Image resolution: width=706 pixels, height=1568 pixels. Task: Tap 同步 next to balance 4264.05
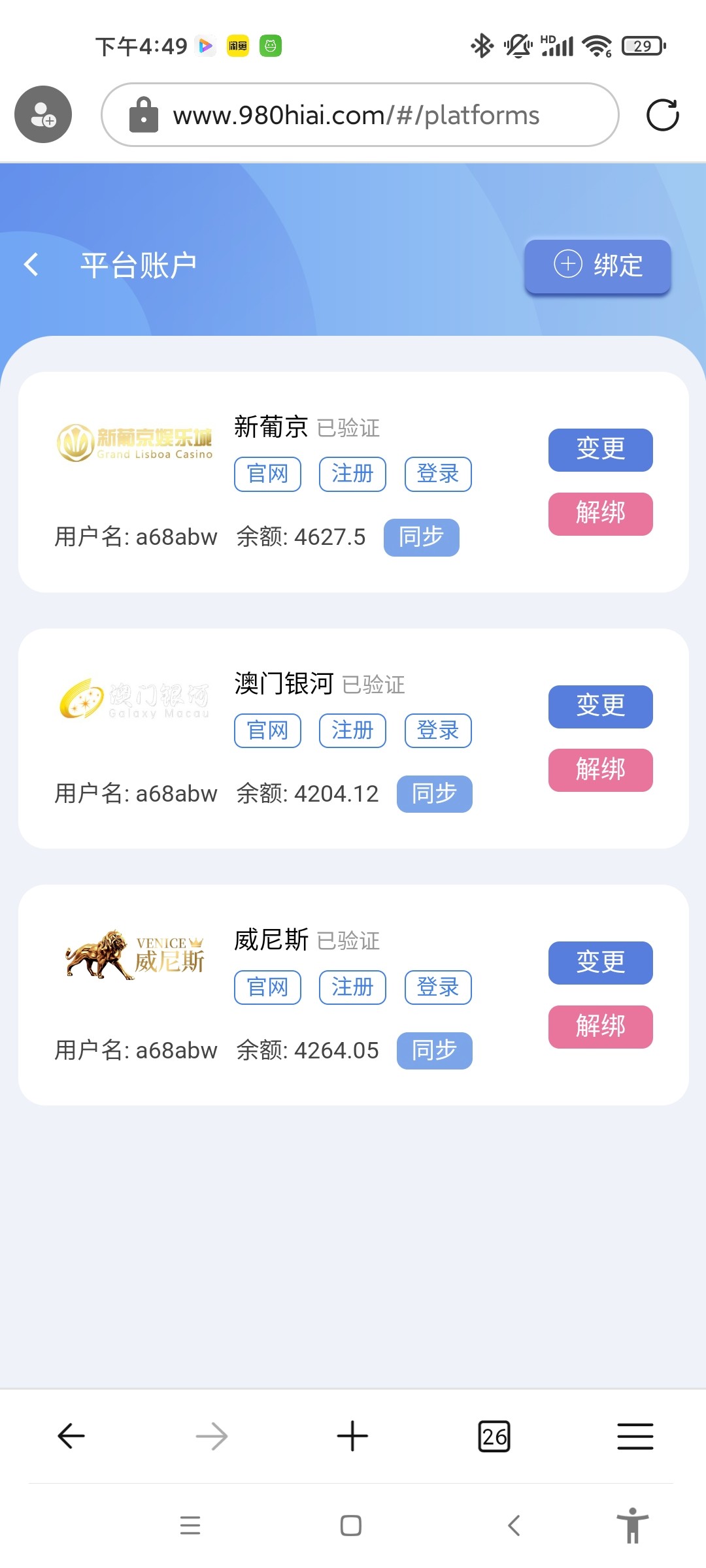click(434, 1051)
